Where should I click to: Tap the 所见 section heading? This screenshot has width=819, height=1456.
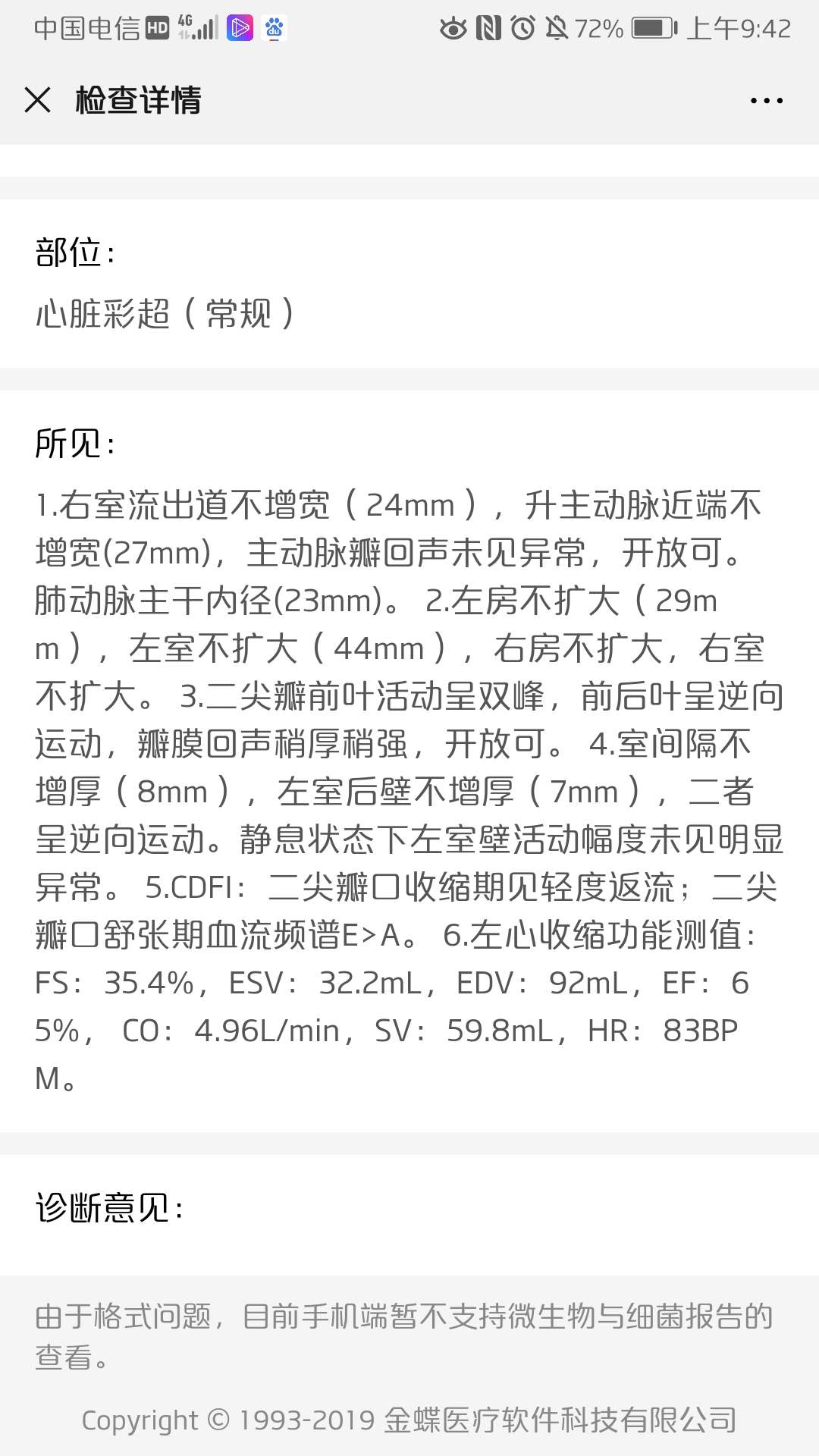[x=74, y=442]
